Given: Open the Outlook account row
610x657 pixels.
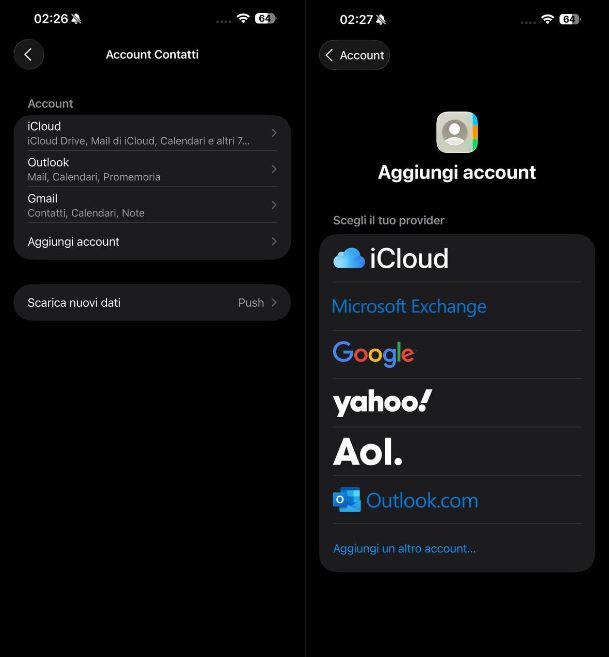Looking at the screenshot, I should point(152,169).
